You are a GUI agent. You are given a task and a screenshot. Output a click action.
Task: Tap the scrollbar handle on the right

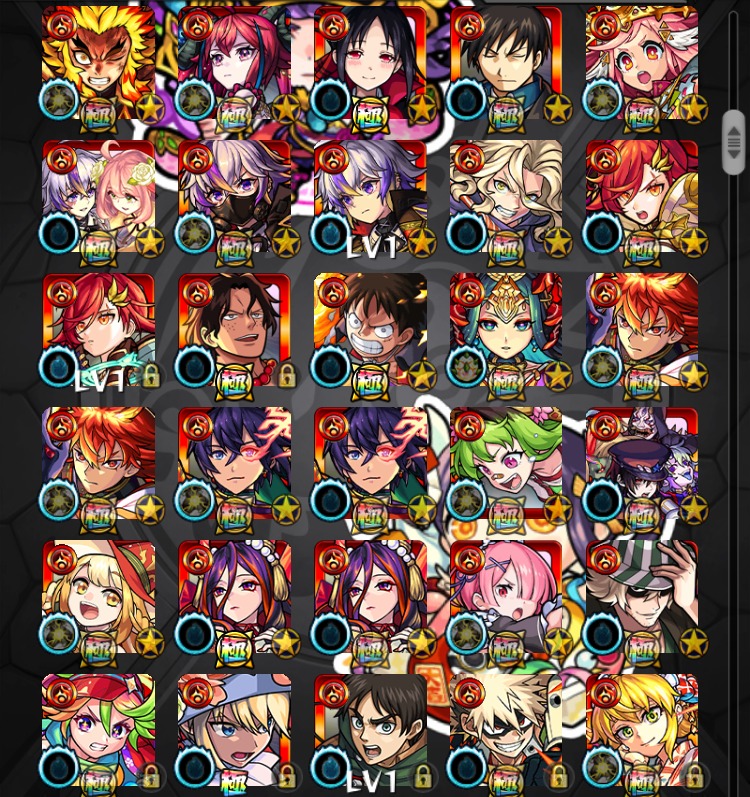pyautogui.click(x=734, y=142)
